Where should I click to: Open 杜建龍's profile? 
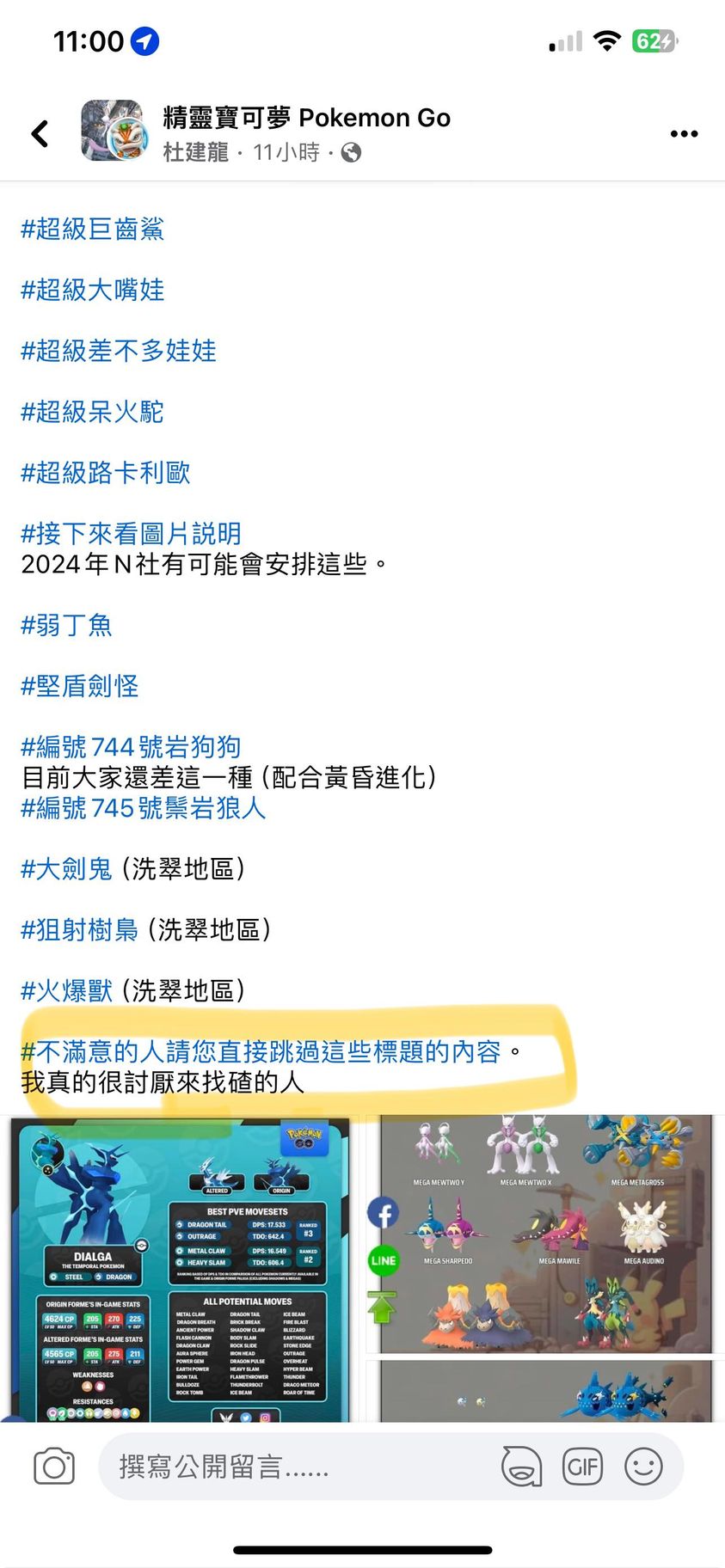196,153
